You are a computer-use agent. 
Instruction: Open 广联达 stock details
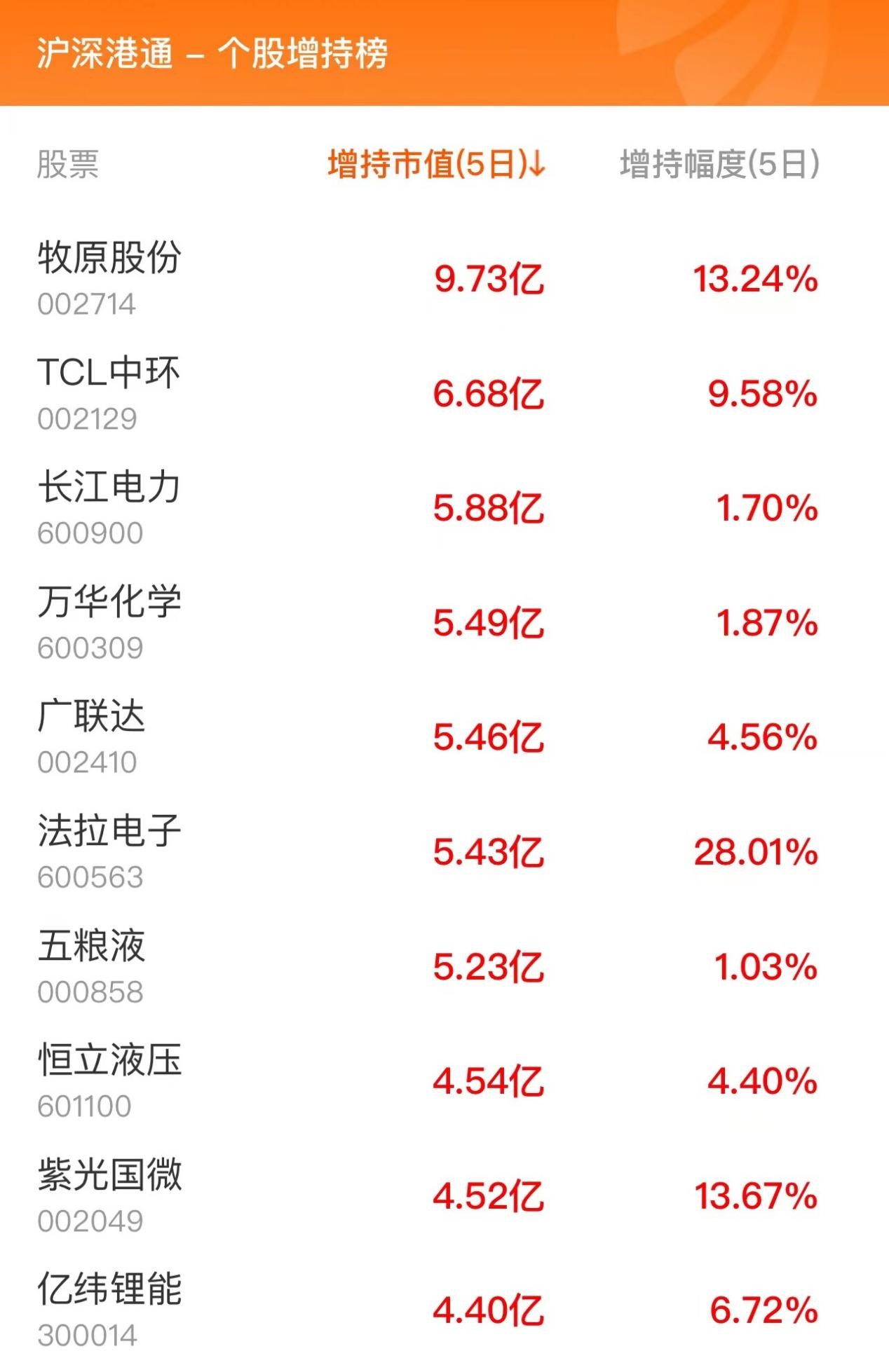91,717
